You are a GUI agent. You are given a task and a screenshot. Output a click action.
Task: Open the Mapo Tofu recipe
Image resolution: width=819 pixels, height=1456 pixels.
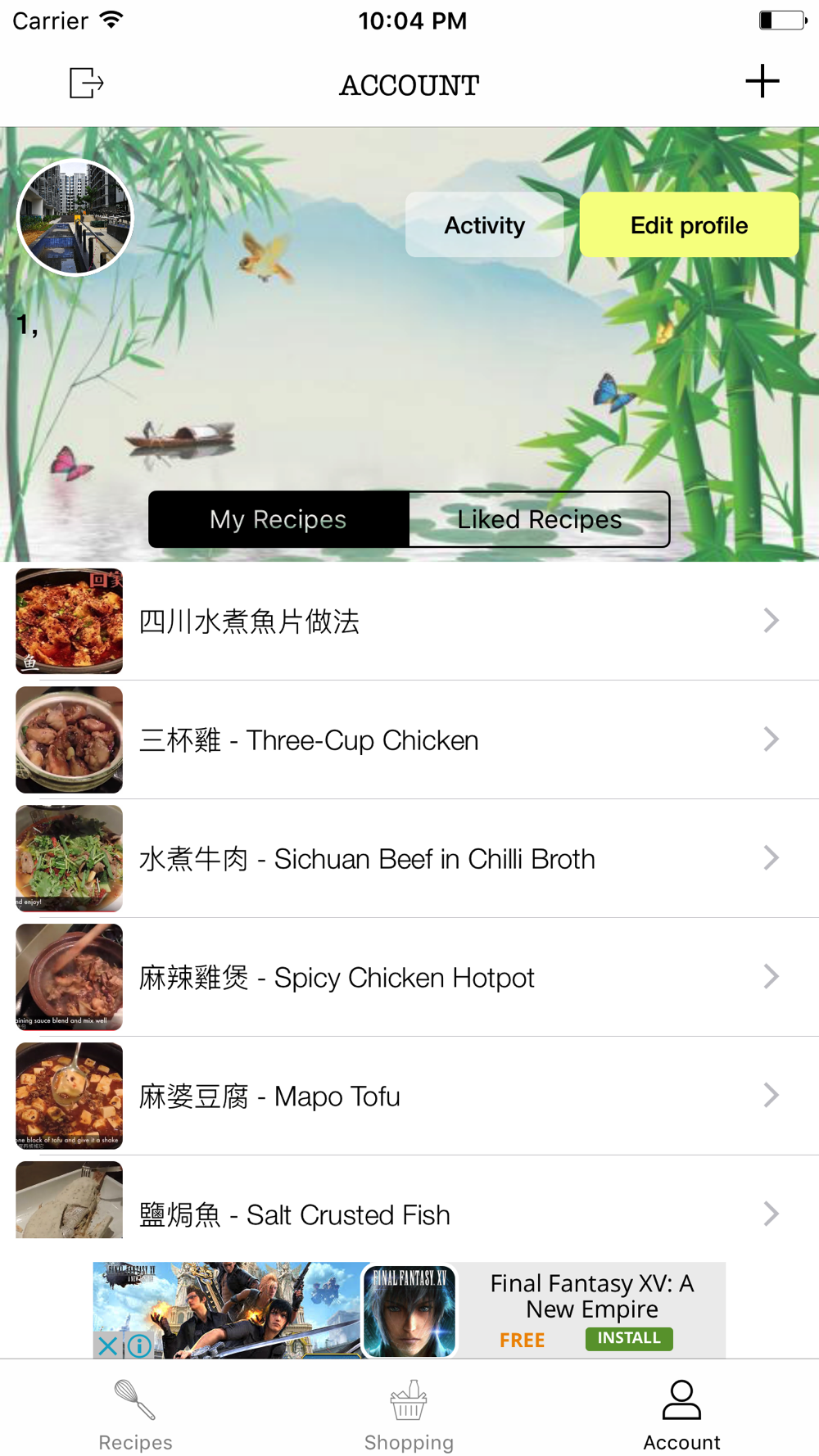click(409, 1096)
